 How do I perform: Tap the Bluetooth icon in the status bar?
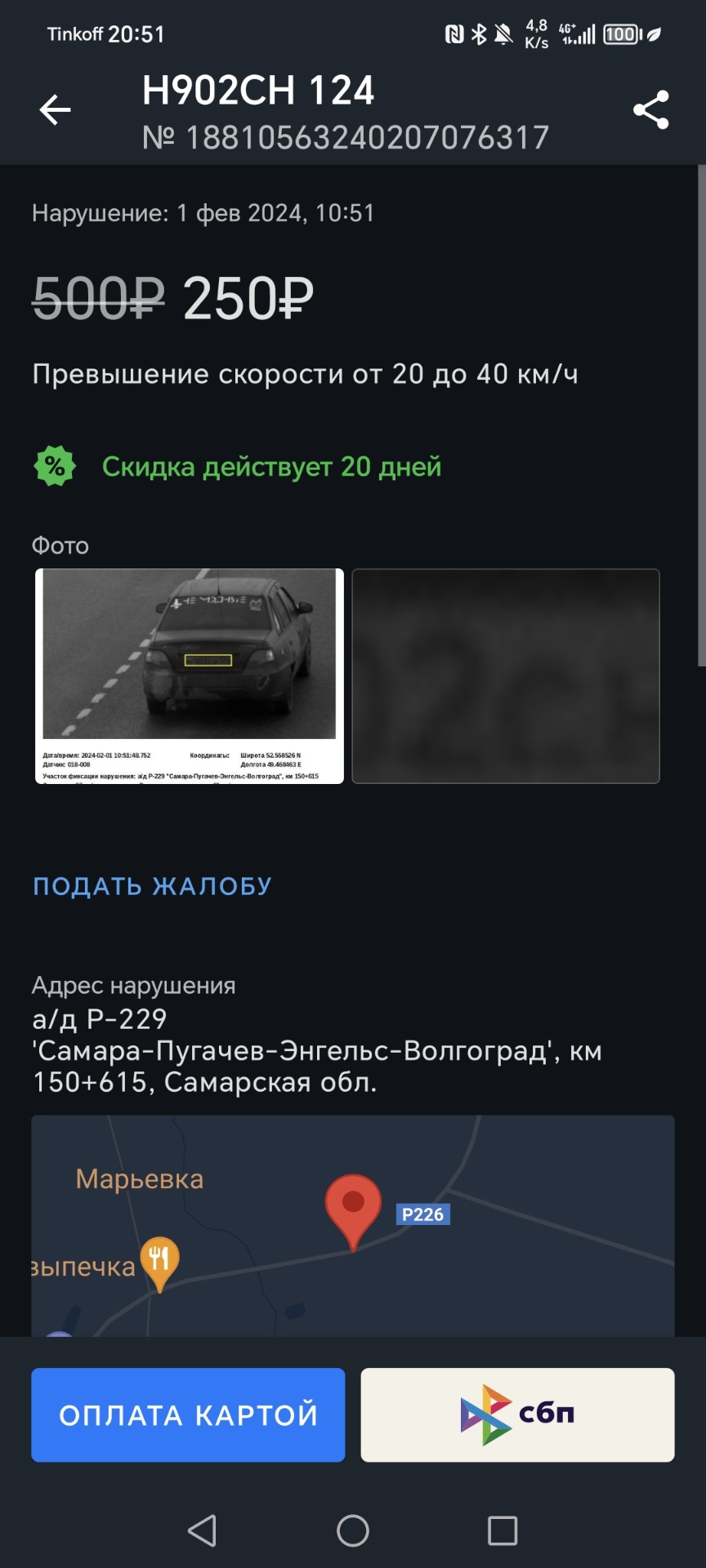[477, 33]
